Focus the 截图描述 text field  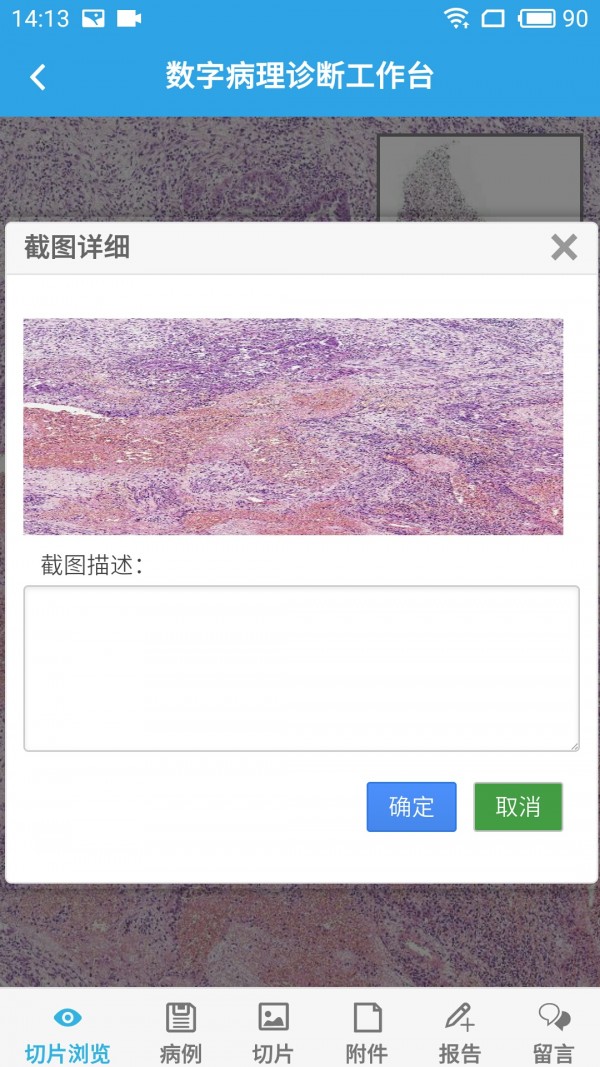(301, 668)
